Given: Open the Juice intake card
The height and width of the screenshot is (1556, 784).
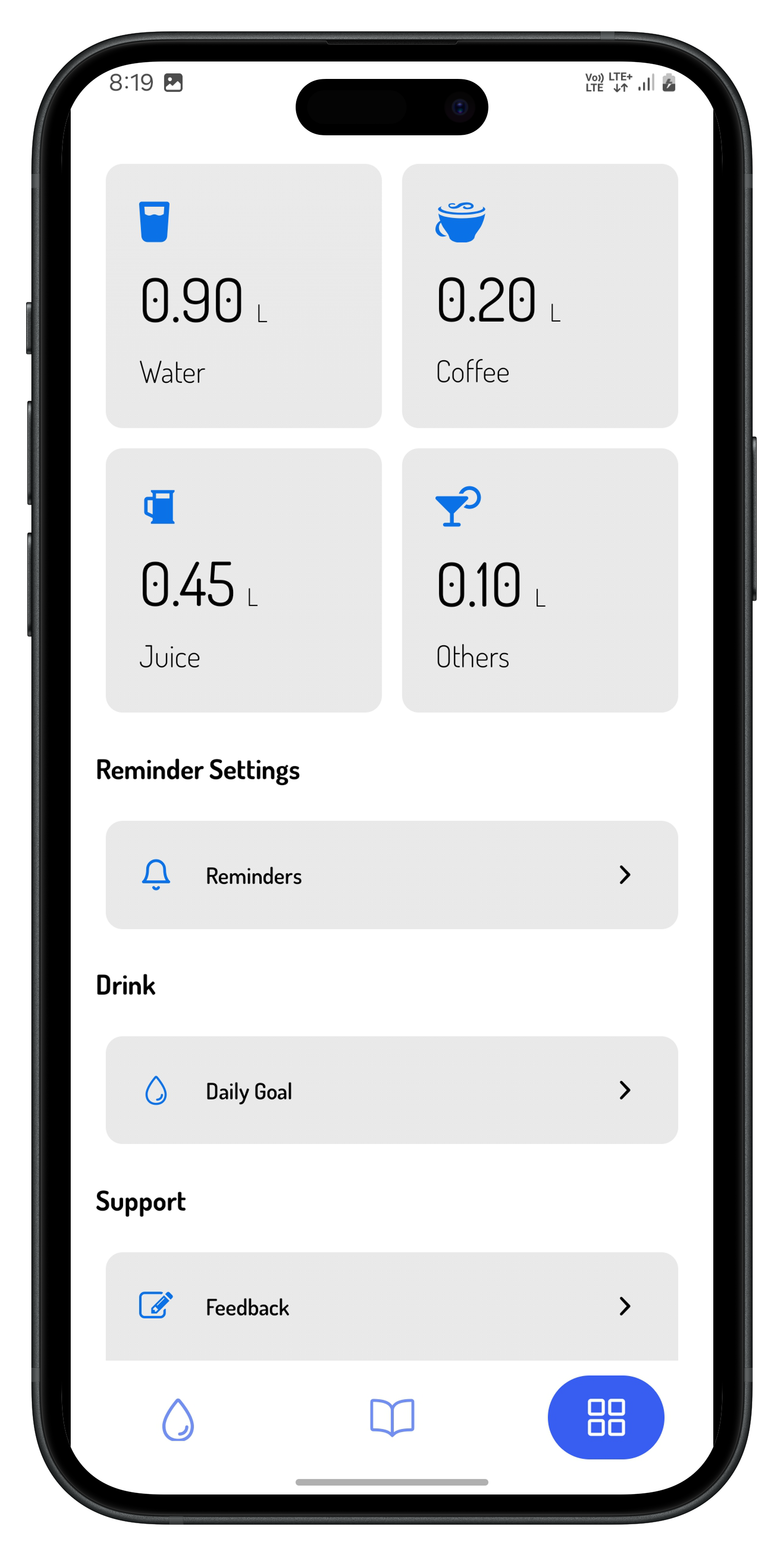Looking at the screenshot, I should [x=243, y=580].
